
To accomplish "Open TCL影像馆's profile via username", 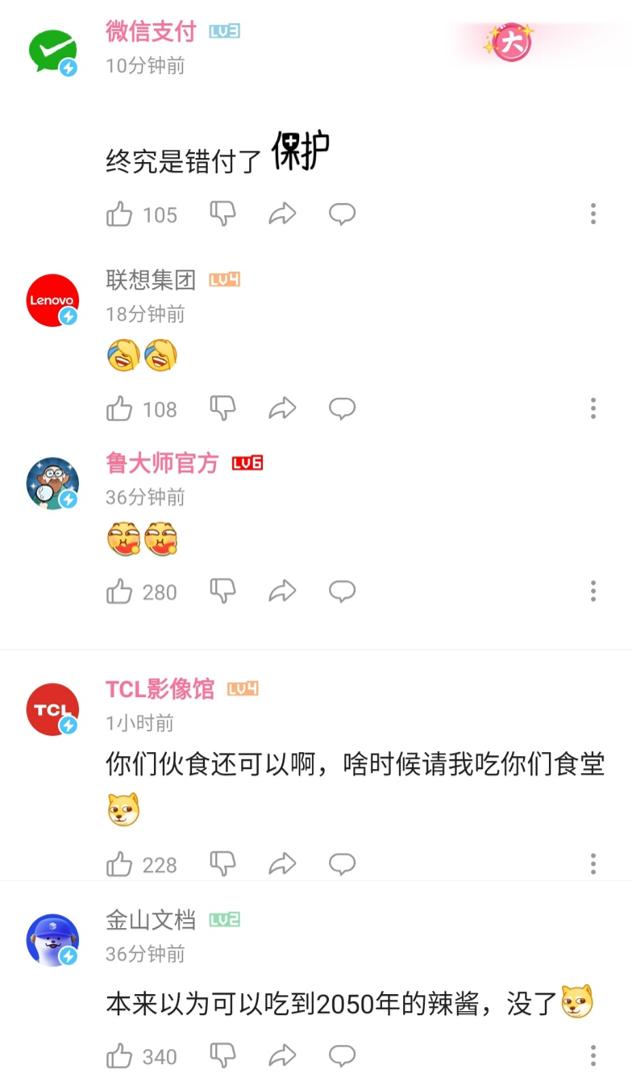I will 160,689.
